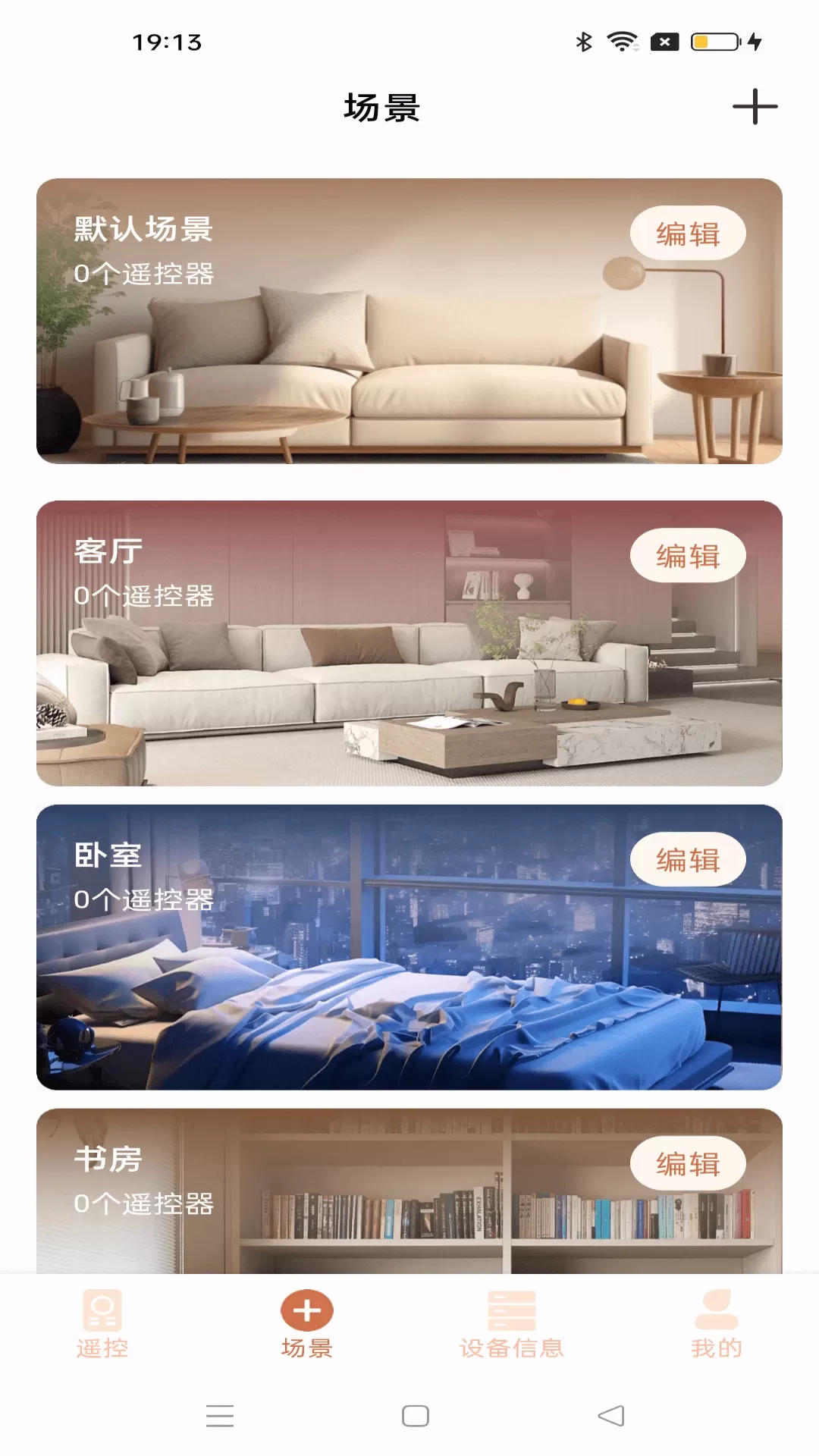Go to the system home screen
The height and width of the screenshot is (1456, 819).
(x=416, y=1416)
